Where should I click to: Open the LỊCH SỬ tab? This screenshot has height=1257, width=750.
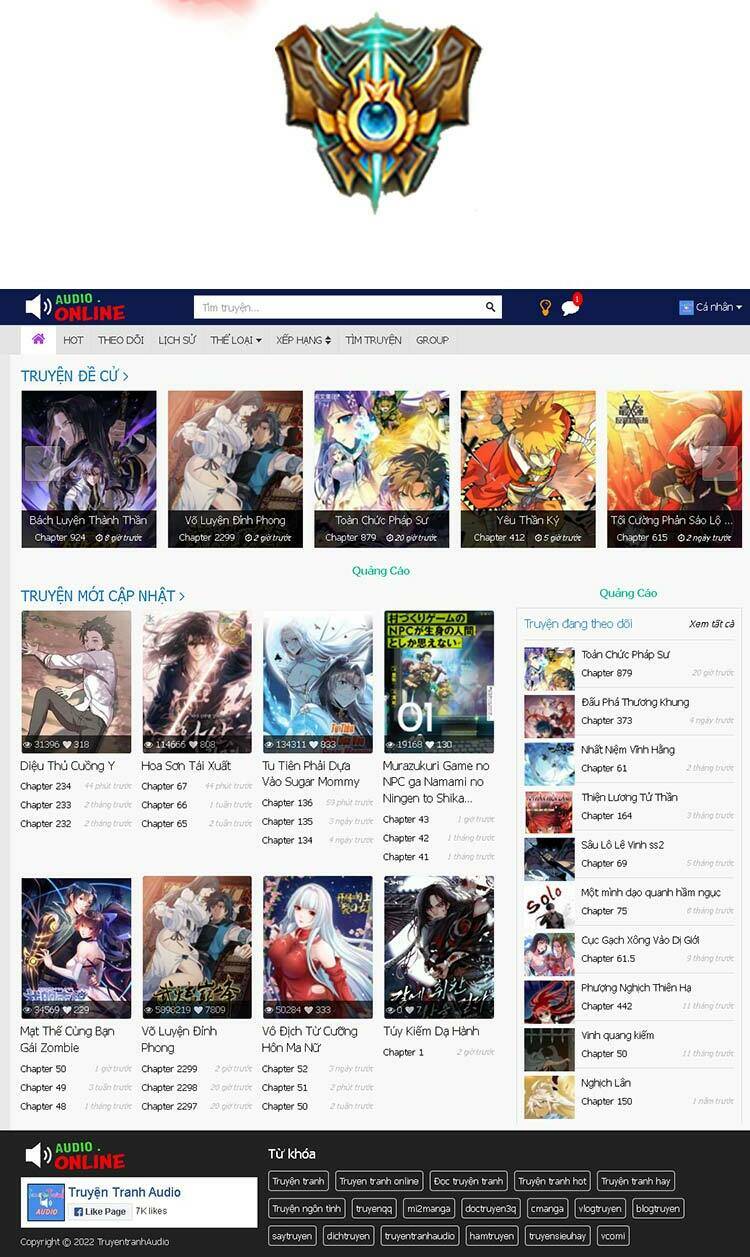[177, 340]
